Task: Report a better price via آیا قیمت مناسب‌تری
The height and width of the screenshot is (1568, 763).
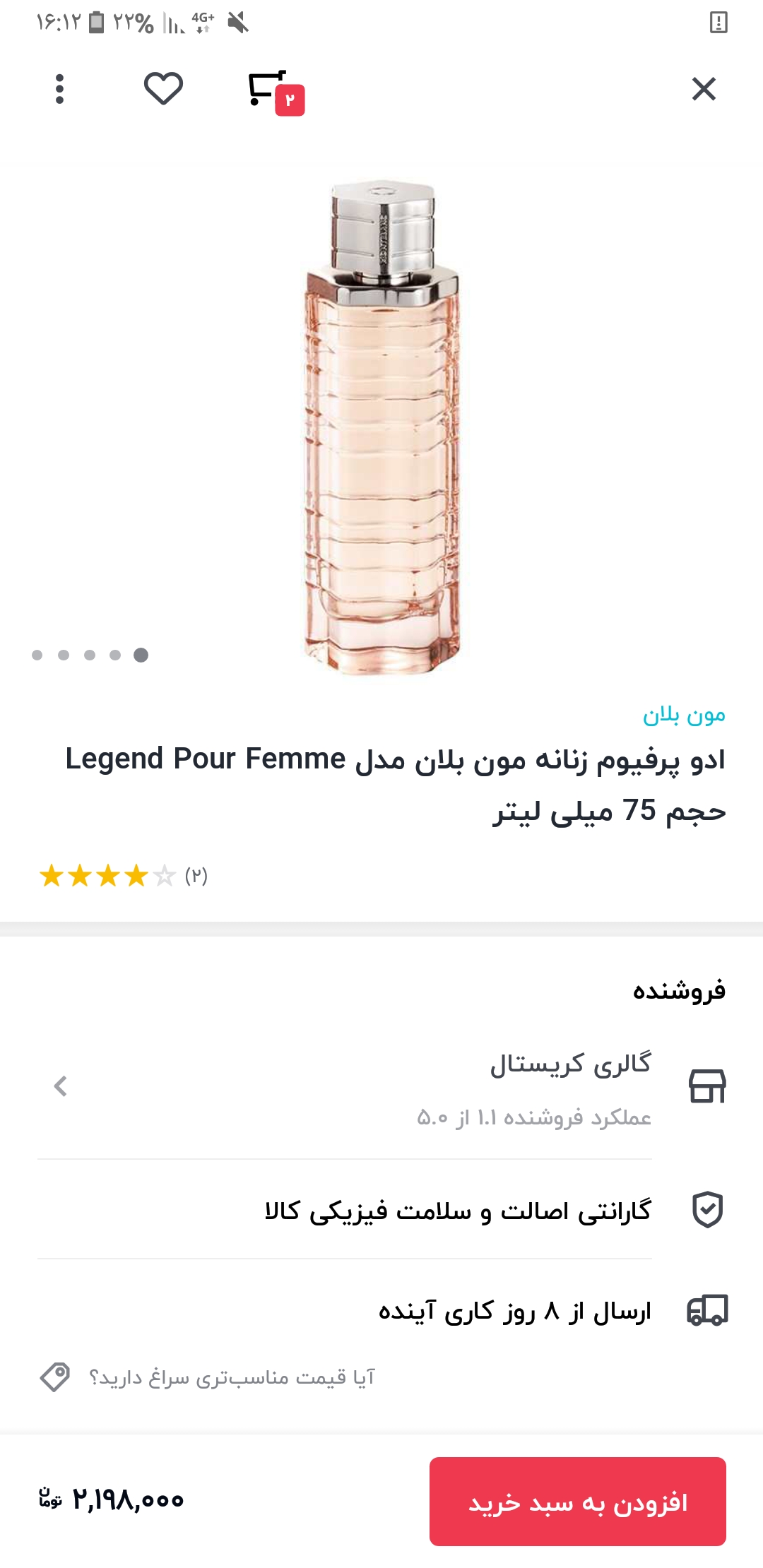Action: tap(231, 1377)
